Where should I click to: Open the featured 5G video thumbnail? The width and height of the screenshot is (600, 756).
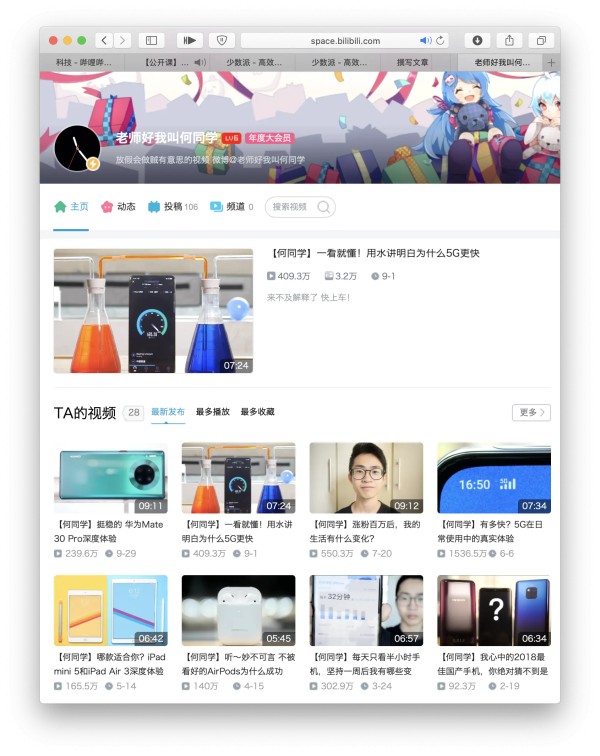coord(153,311)
